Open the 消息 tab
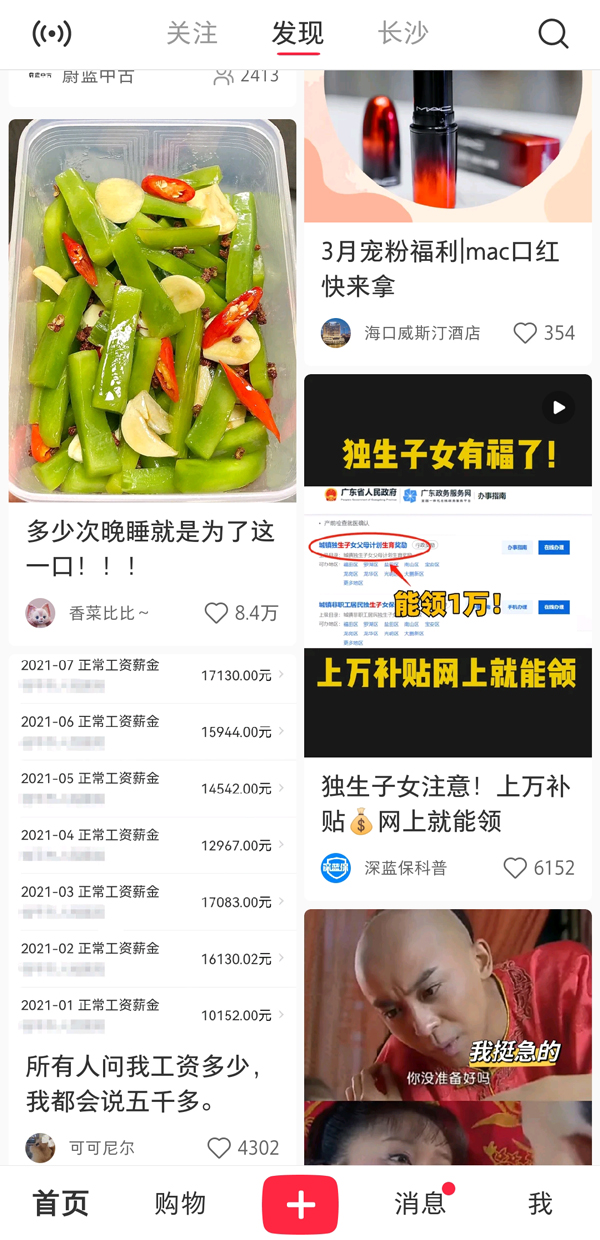The image size is (600, 1240). coord(420,1203)
